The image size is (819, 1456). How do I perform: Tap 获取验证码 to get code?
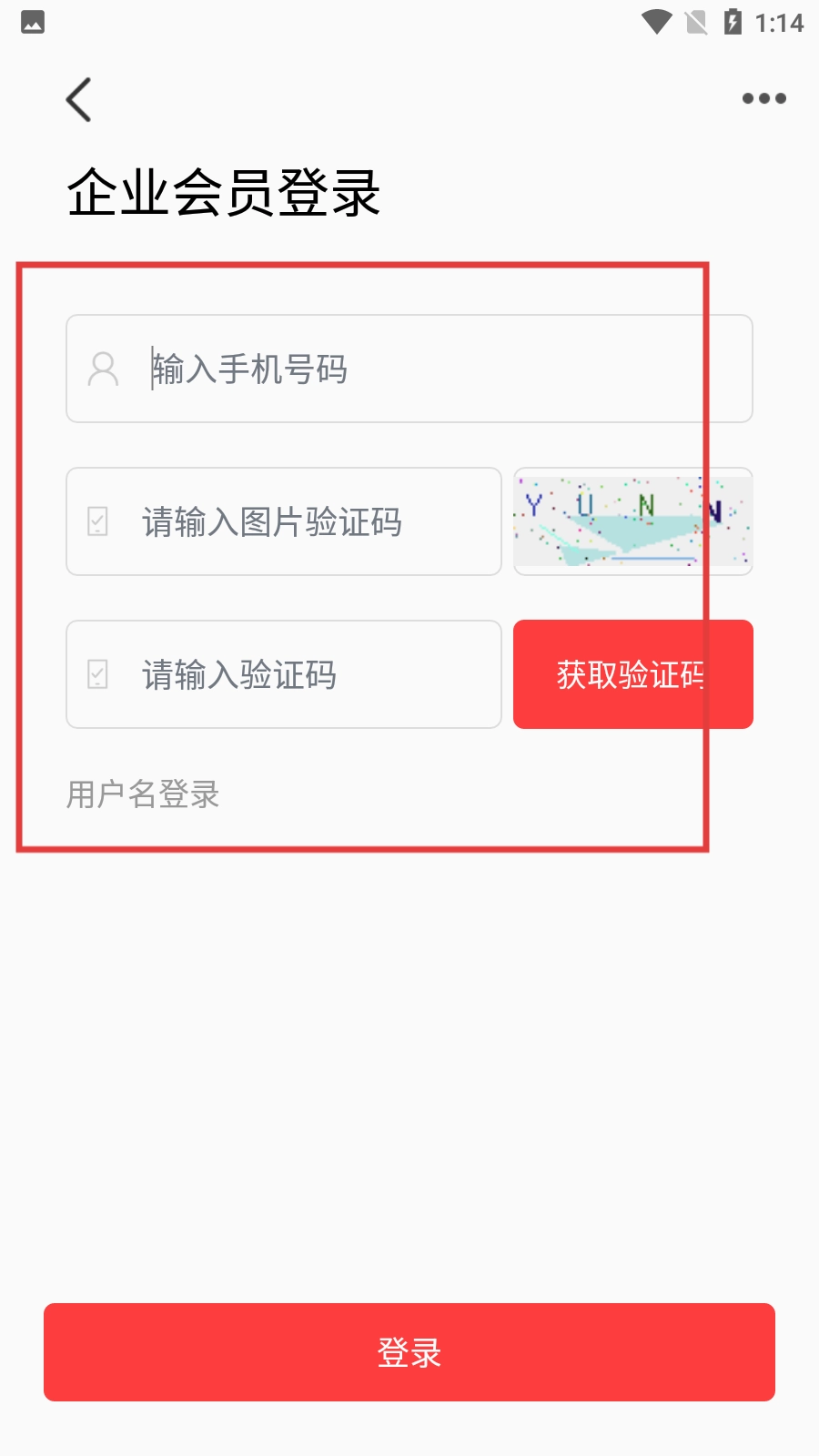pos(632,674)
